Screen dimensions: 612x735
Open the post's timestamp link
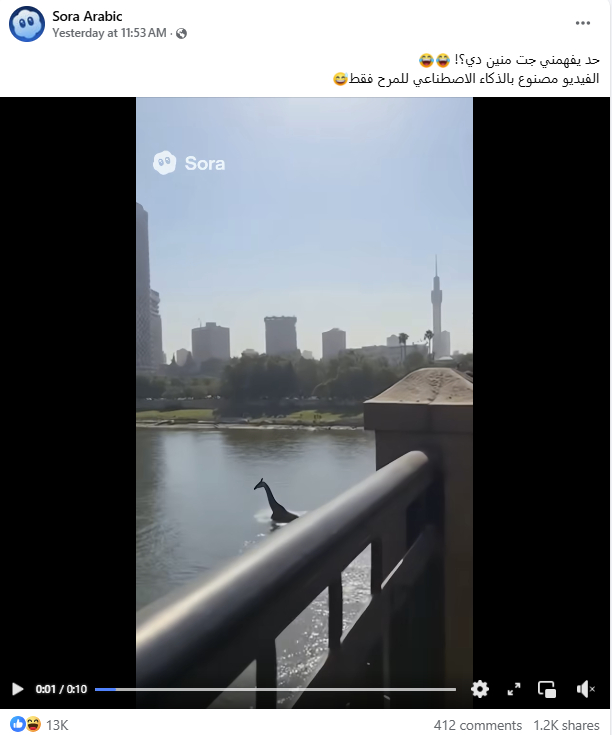pyautogui.click(x=109, y=33)
